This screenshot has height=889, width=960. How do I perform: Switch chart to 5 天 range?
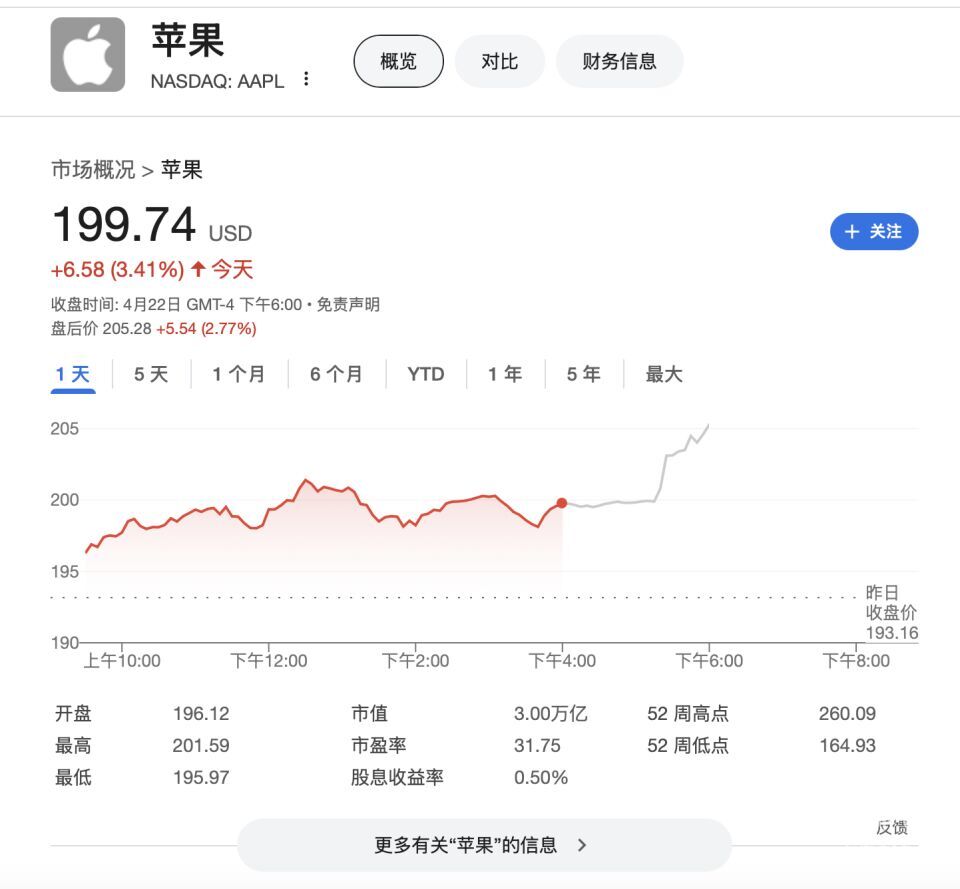(x=151, y=375)
